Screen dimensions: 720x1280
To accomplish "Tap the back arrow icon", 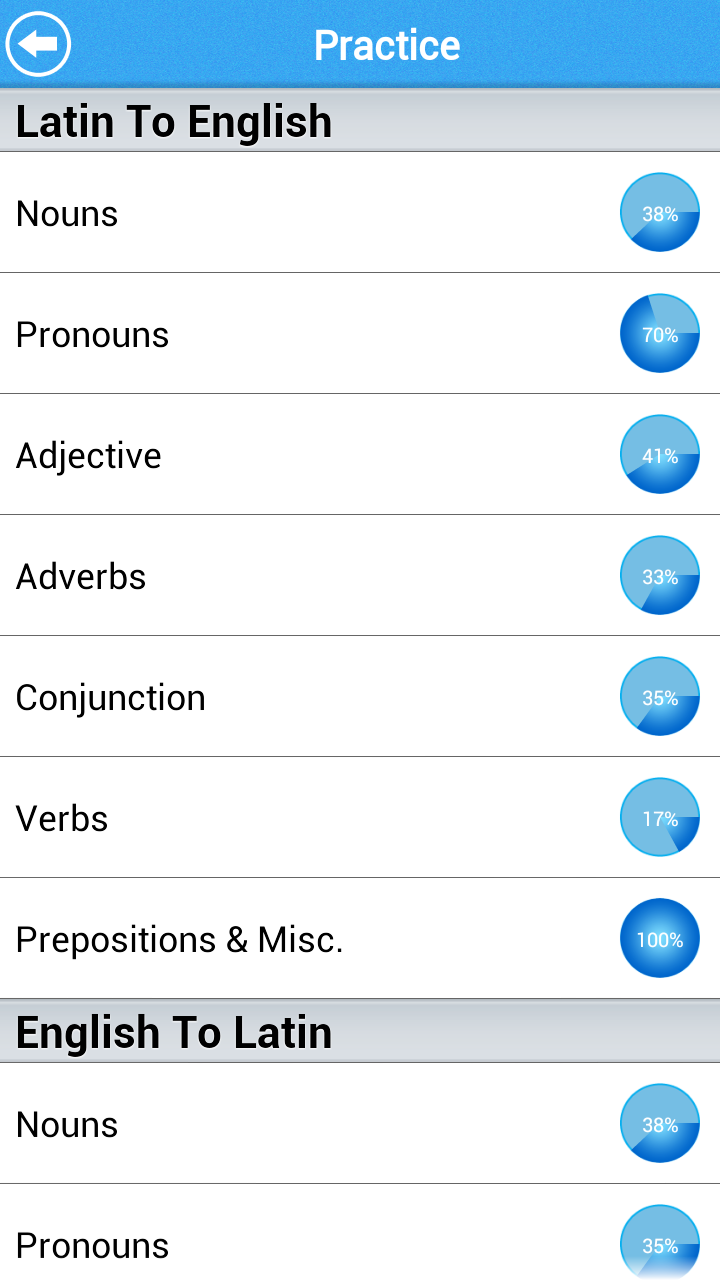I will tap(37, 43).
